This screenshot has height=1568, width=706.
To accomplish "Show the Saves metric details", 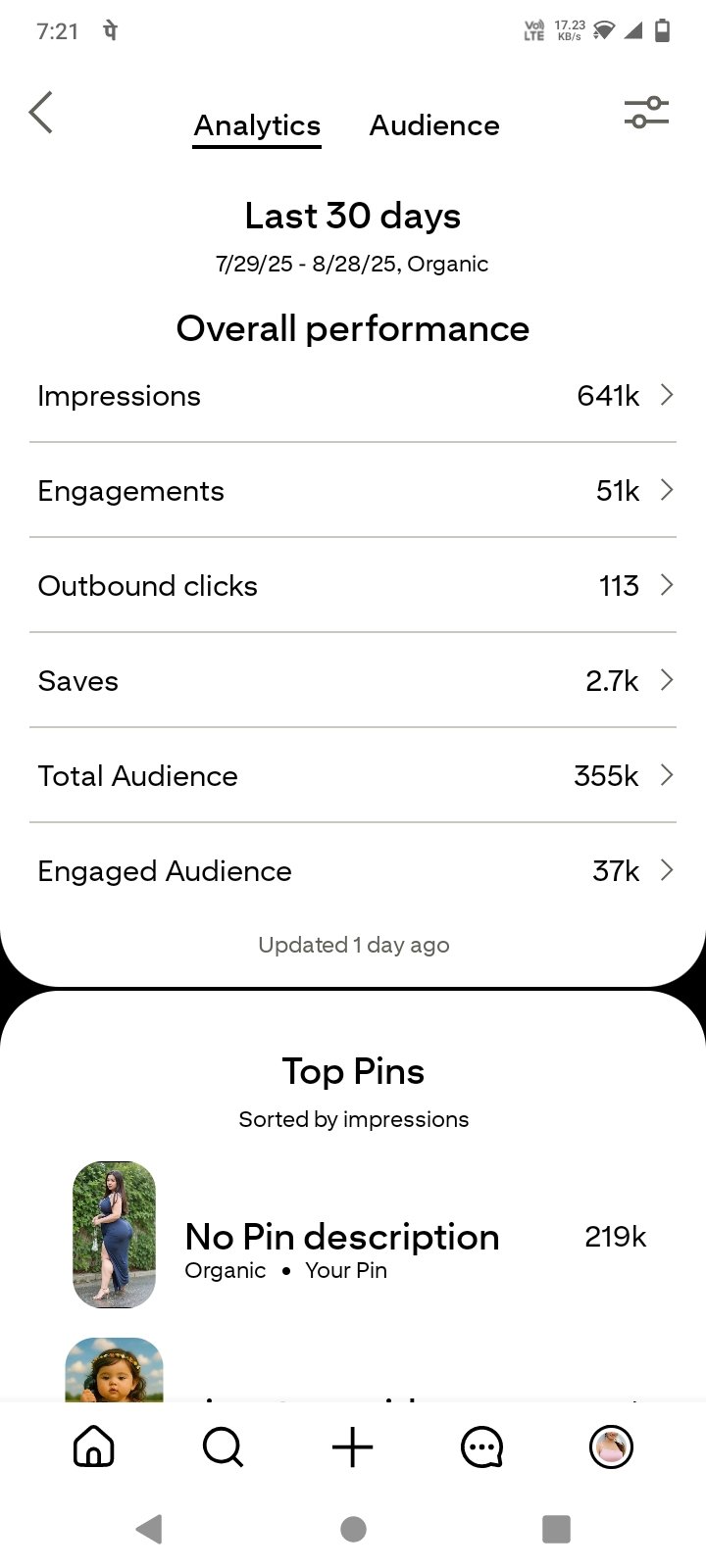I will click(353, 681).
